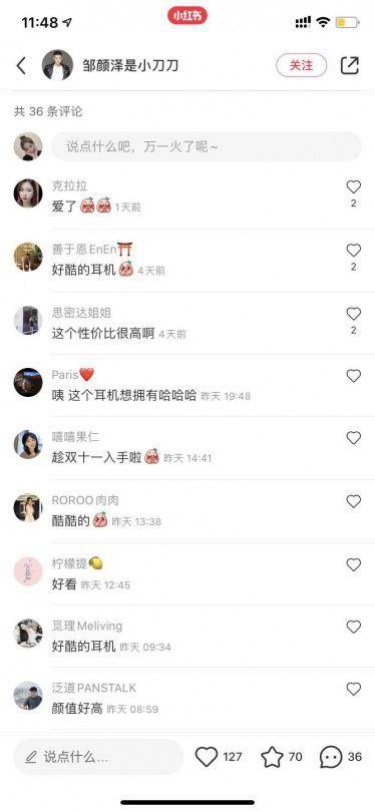Go back using the top-left arrow
The width and height of the screenshot is (375, 812).
tap(21, 66)
